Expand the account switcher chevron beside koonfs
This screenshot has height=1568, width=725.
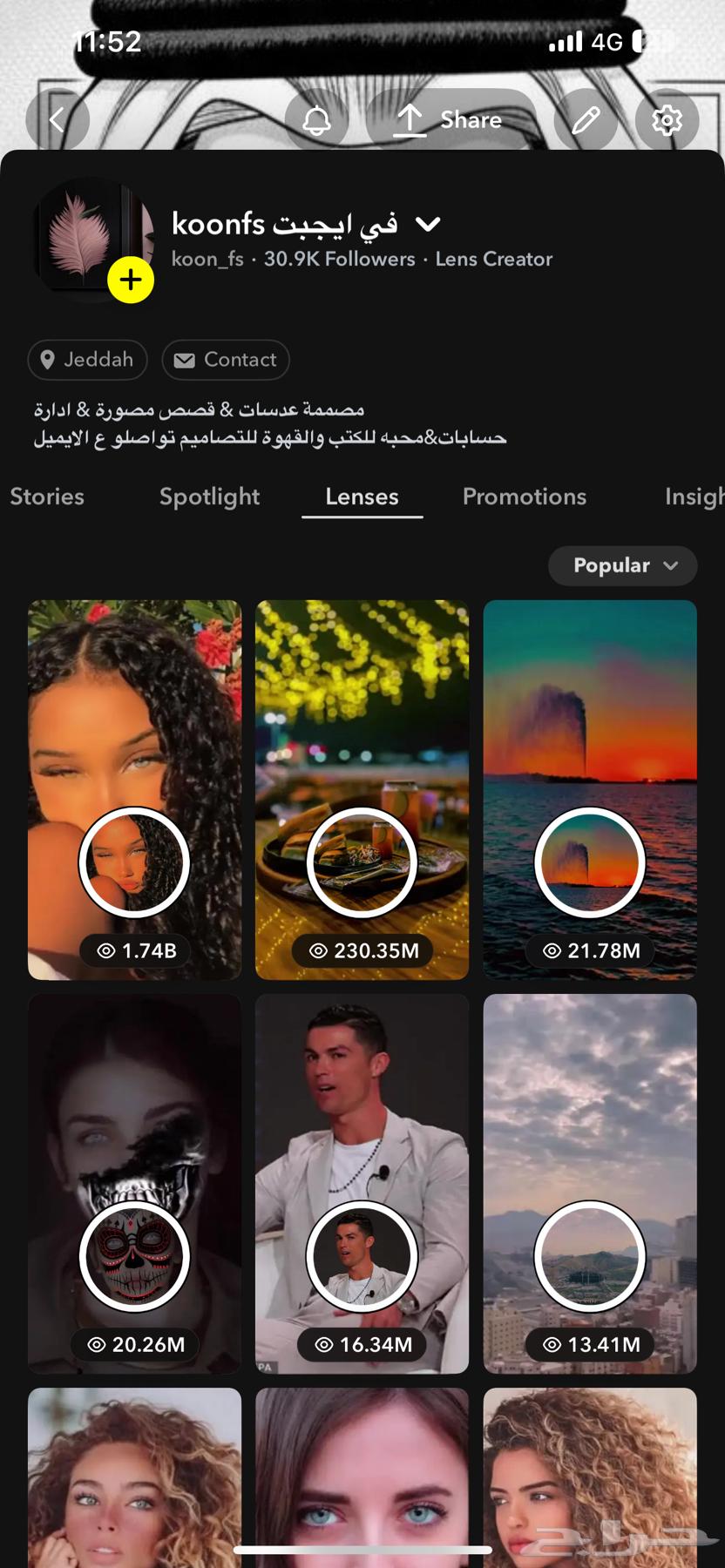tap(429, 224)
